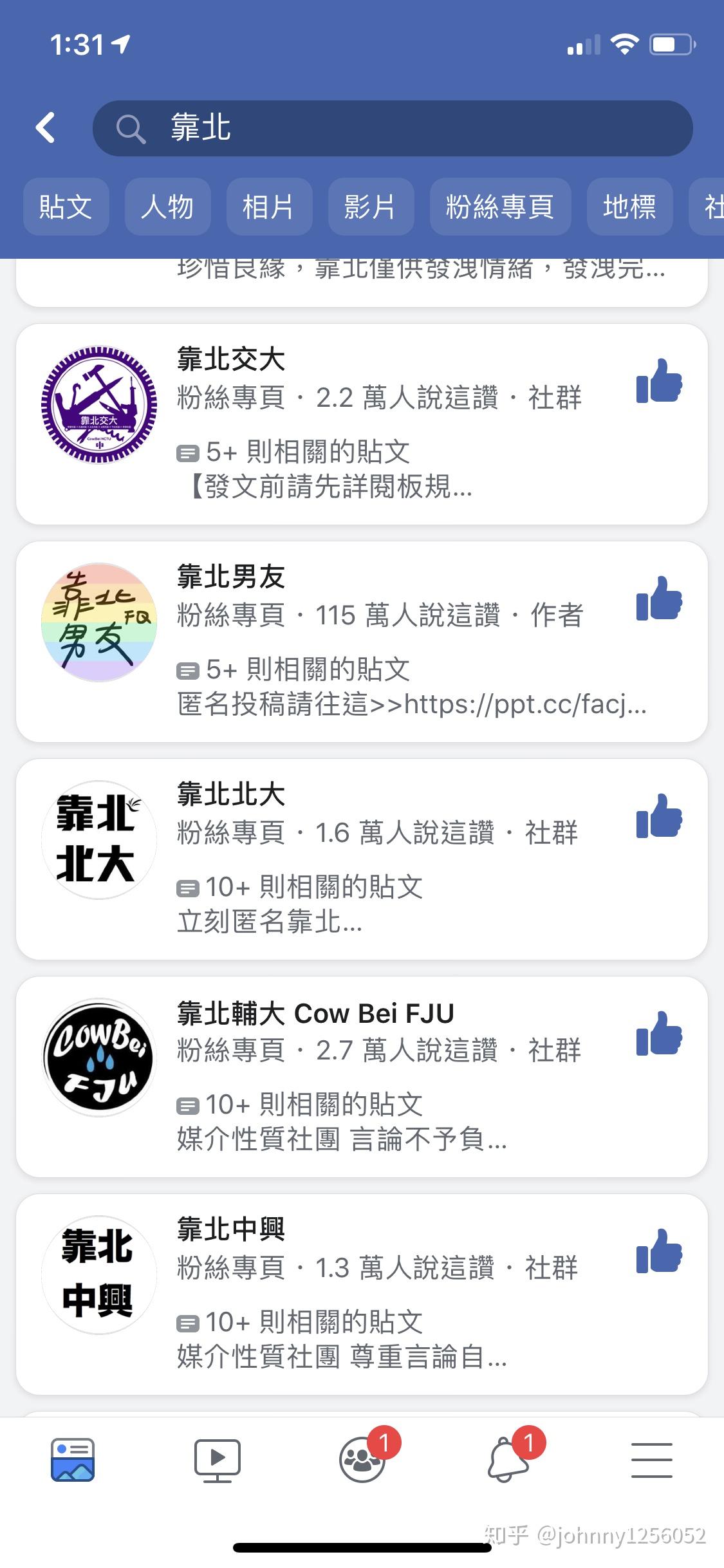Select the 貼文 filter tab
Viewport: 724px width, 1568px height.
point(66,207)
